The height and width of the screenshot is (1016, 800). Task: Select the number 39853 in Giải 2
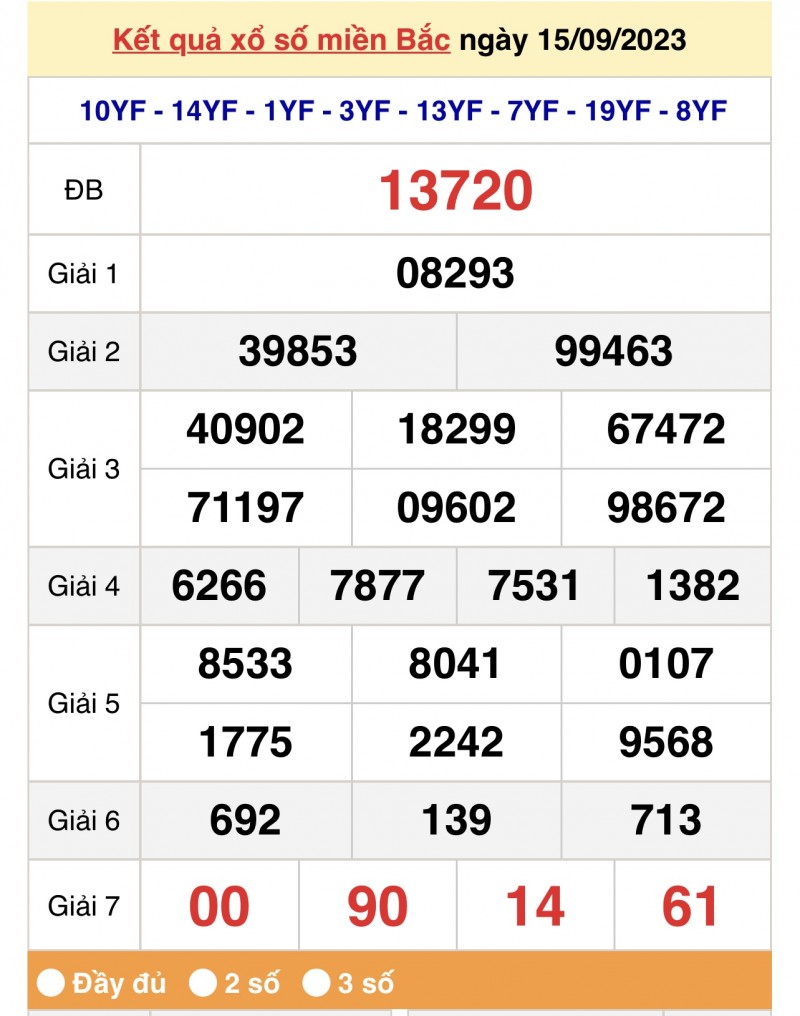(298, 350)
